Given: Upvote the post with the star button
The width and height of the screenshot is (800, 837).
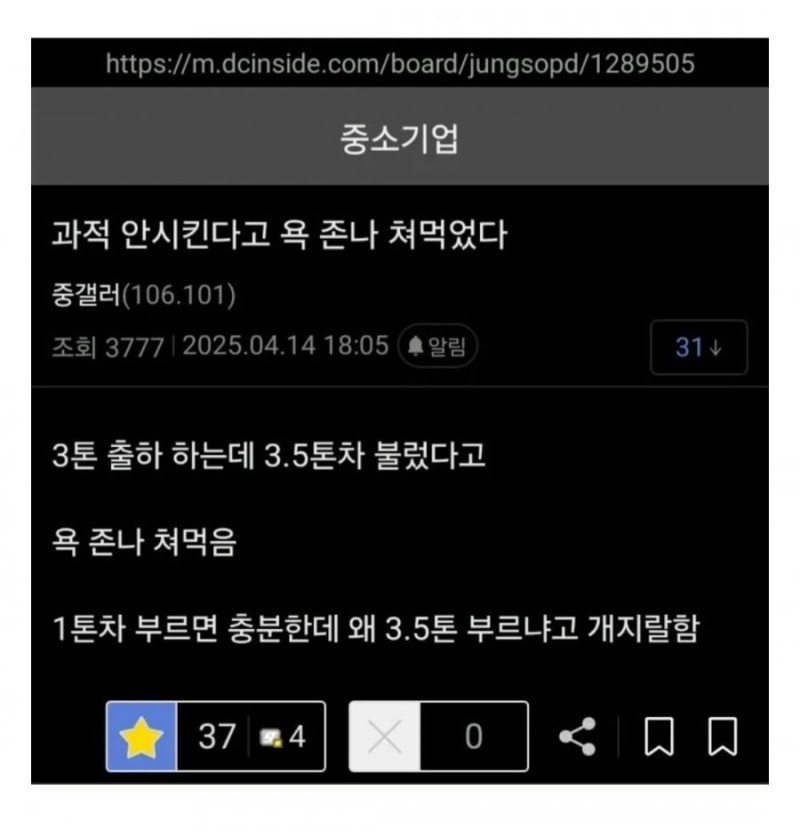Looking at the screenshot, I should (142, 737).
